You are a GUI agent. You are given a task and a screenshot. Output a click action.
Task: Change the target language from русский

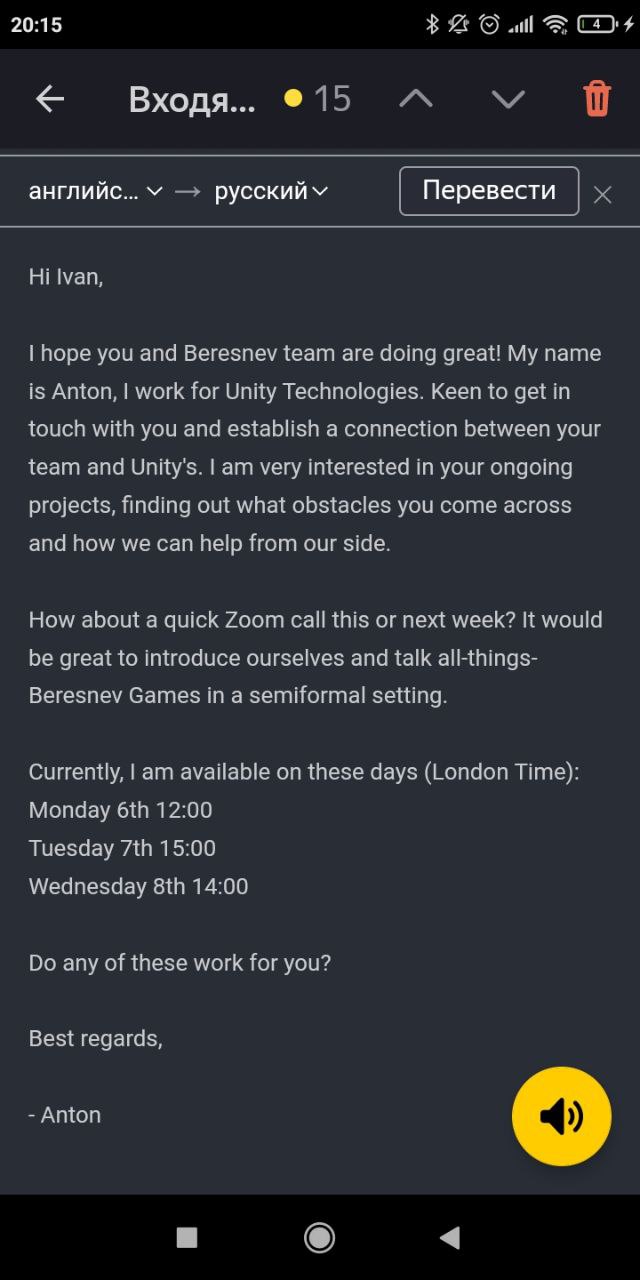[271, 191]
